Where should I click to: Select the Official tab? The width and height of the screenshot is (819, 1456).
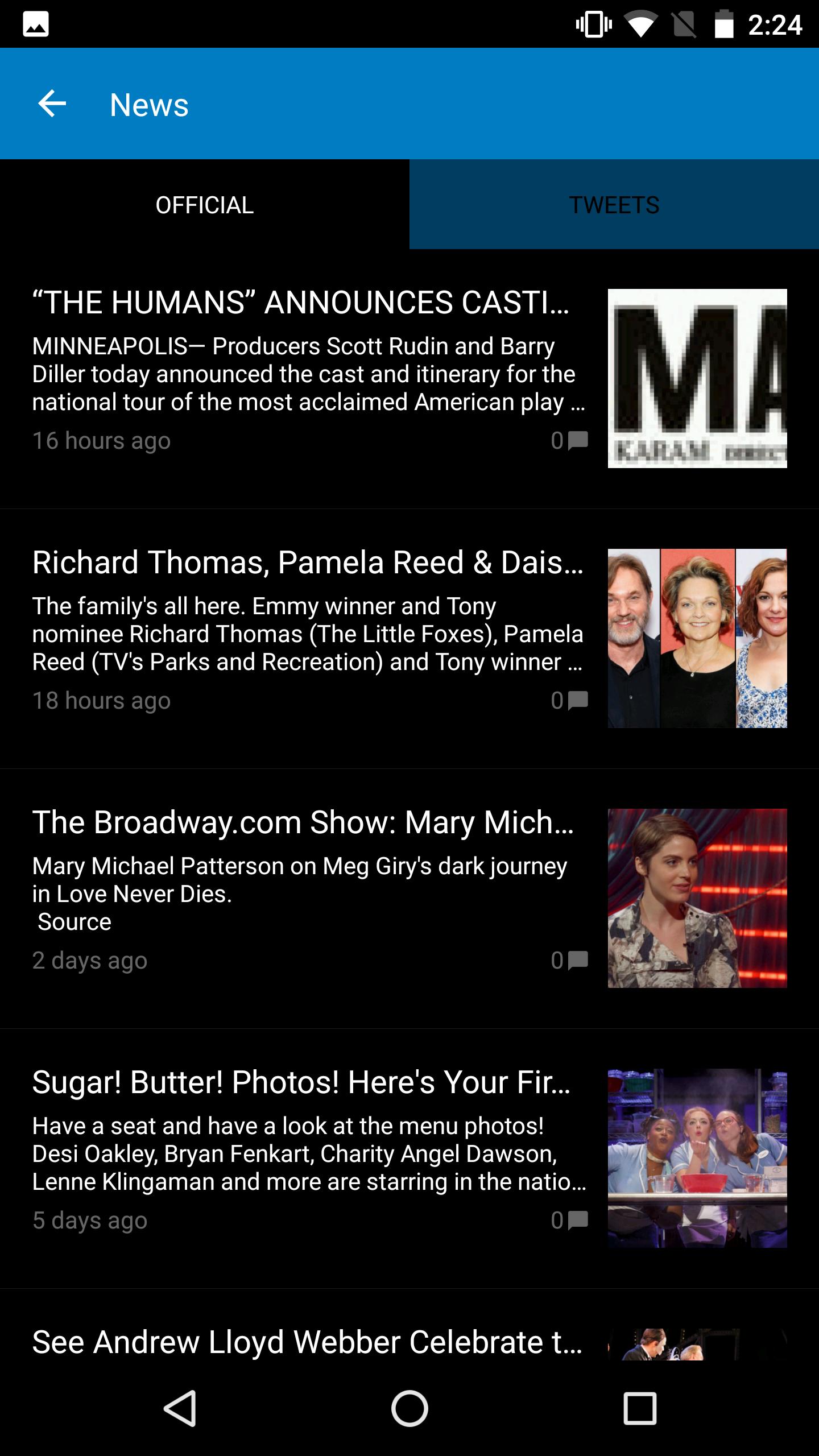pyautogui.click(x=205, y=205)
